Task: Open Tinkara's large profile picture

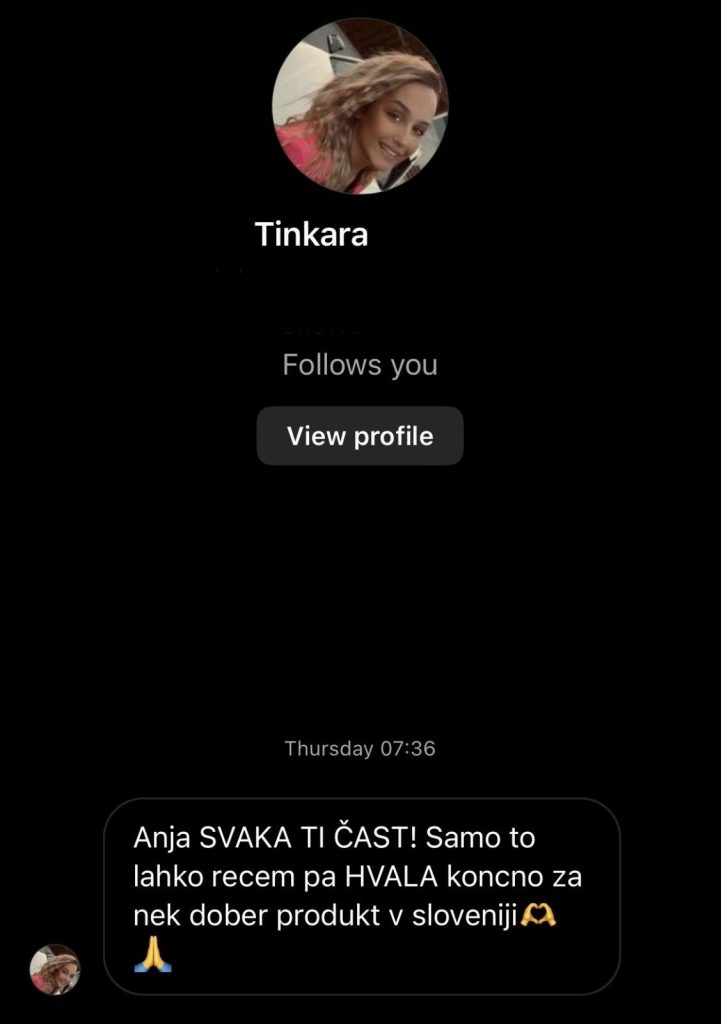Action: click(x=360, y=106)
